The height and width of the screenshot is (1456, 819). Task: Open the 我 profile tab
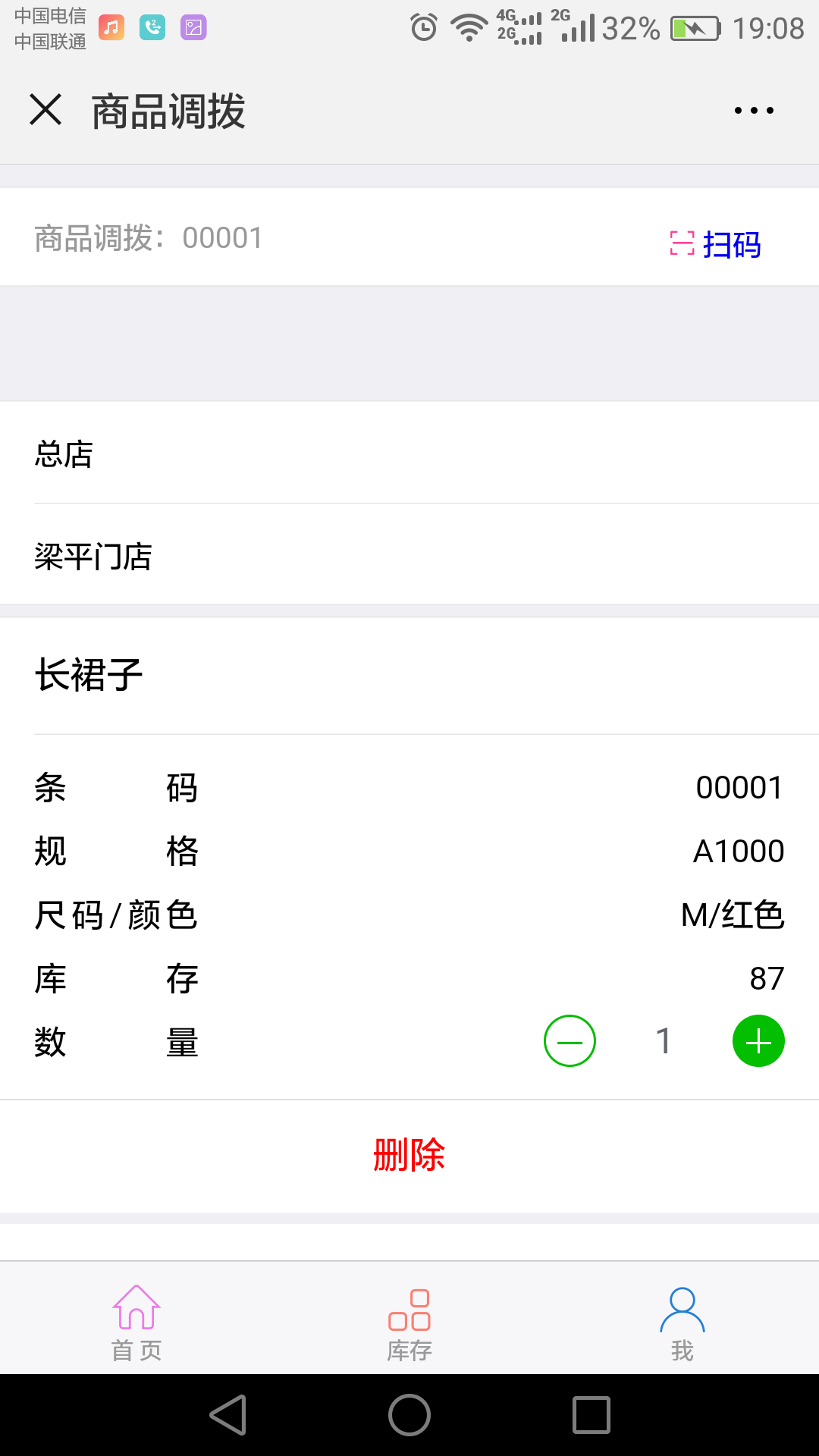point(682,1324)
